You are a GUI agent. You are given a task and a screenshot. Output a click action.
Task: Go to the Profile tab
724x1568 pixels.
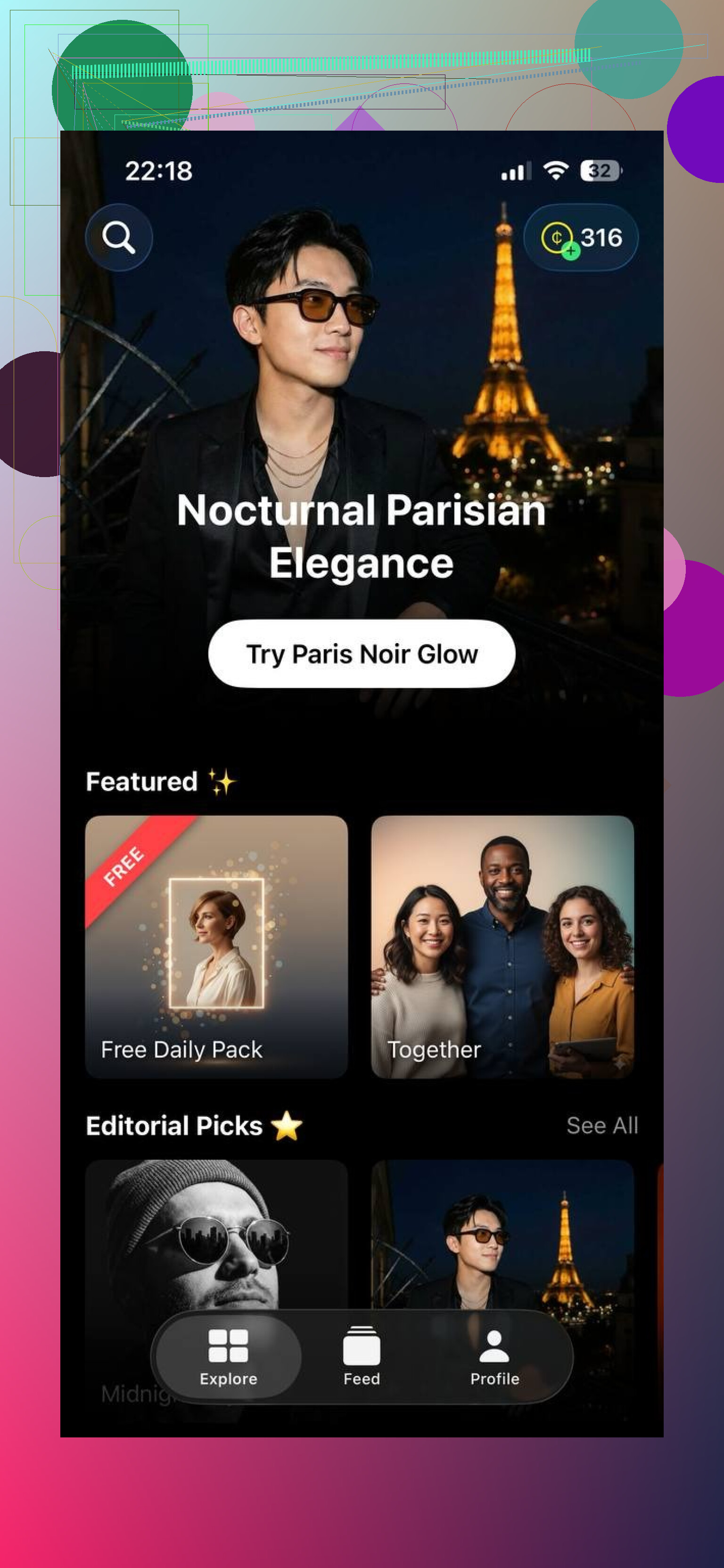click(494, 1357)
